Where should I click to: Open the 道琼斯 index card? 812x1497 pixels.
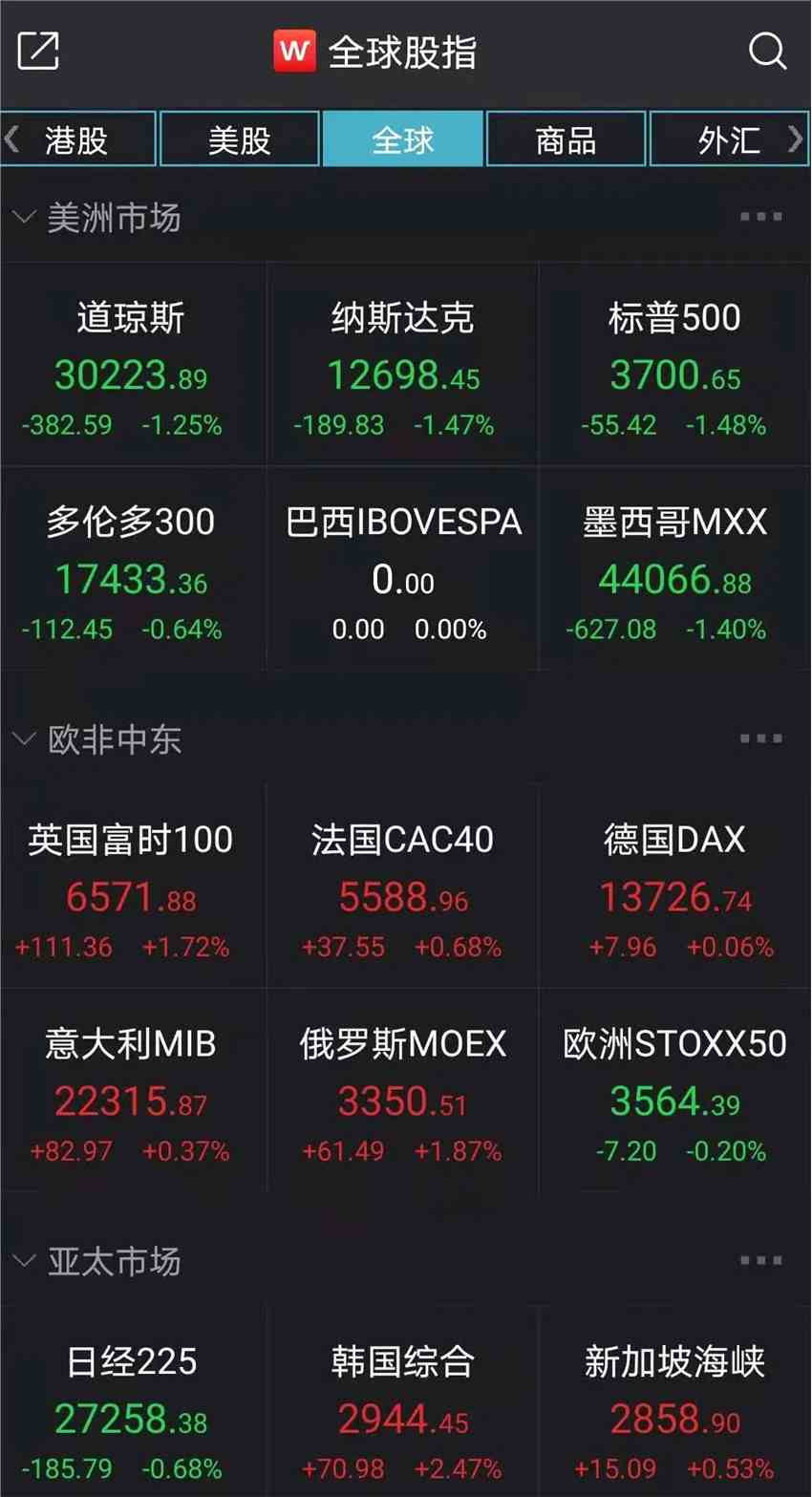132,368
